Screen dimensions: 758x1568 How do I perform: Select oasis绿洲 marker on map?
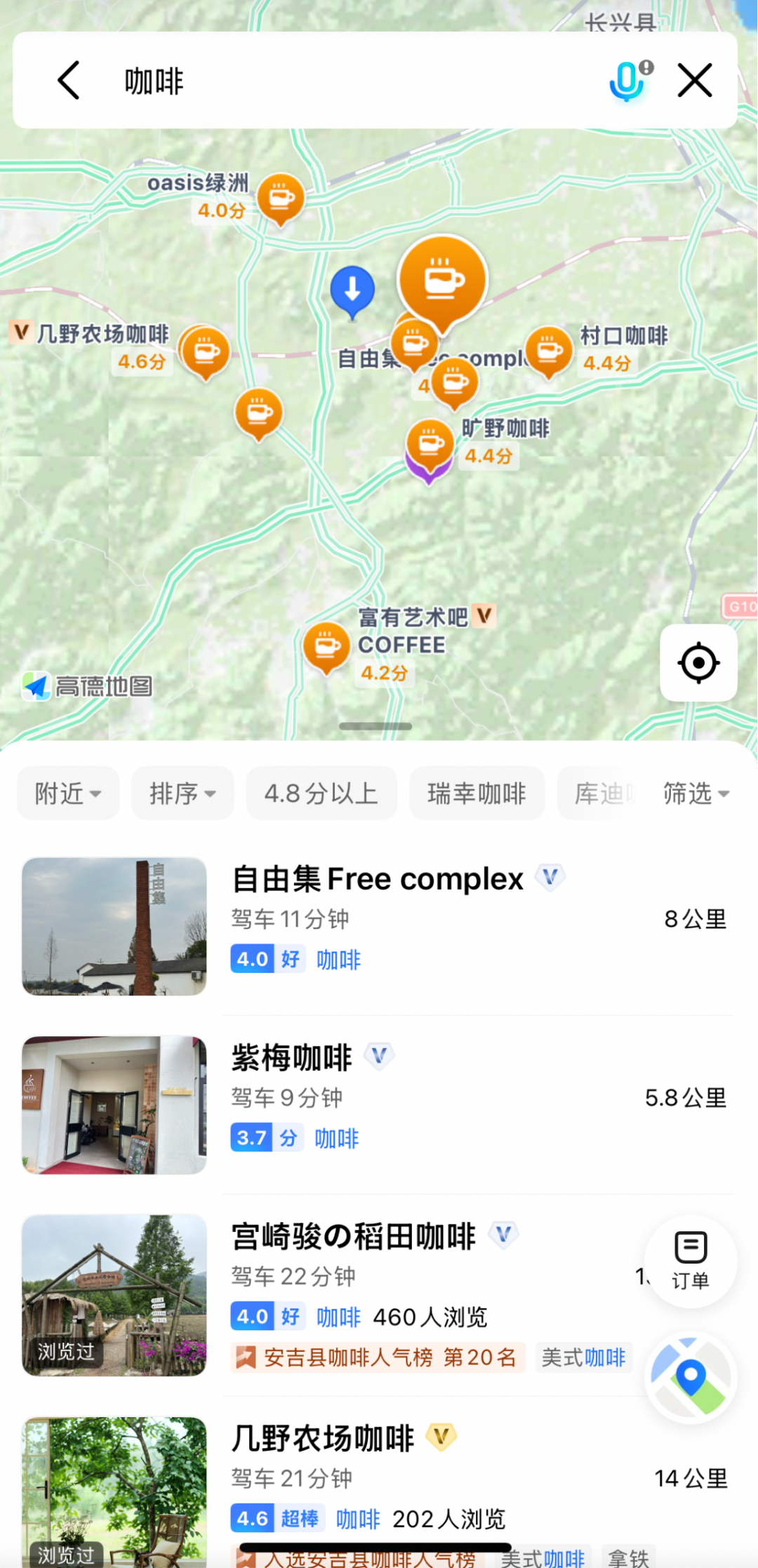281,197
